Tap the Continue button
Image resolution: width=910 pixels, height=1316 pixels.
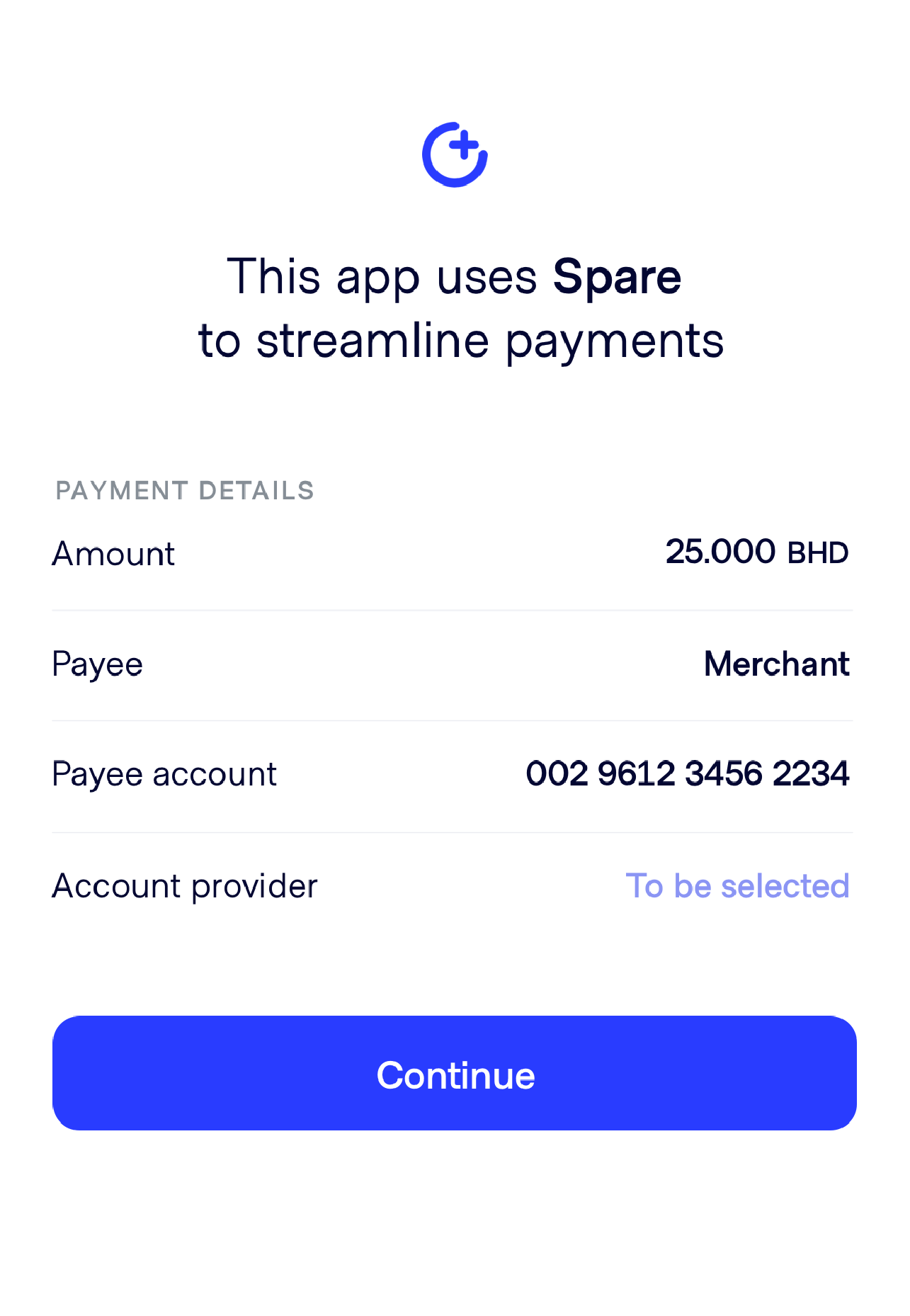coord(455,1073)
